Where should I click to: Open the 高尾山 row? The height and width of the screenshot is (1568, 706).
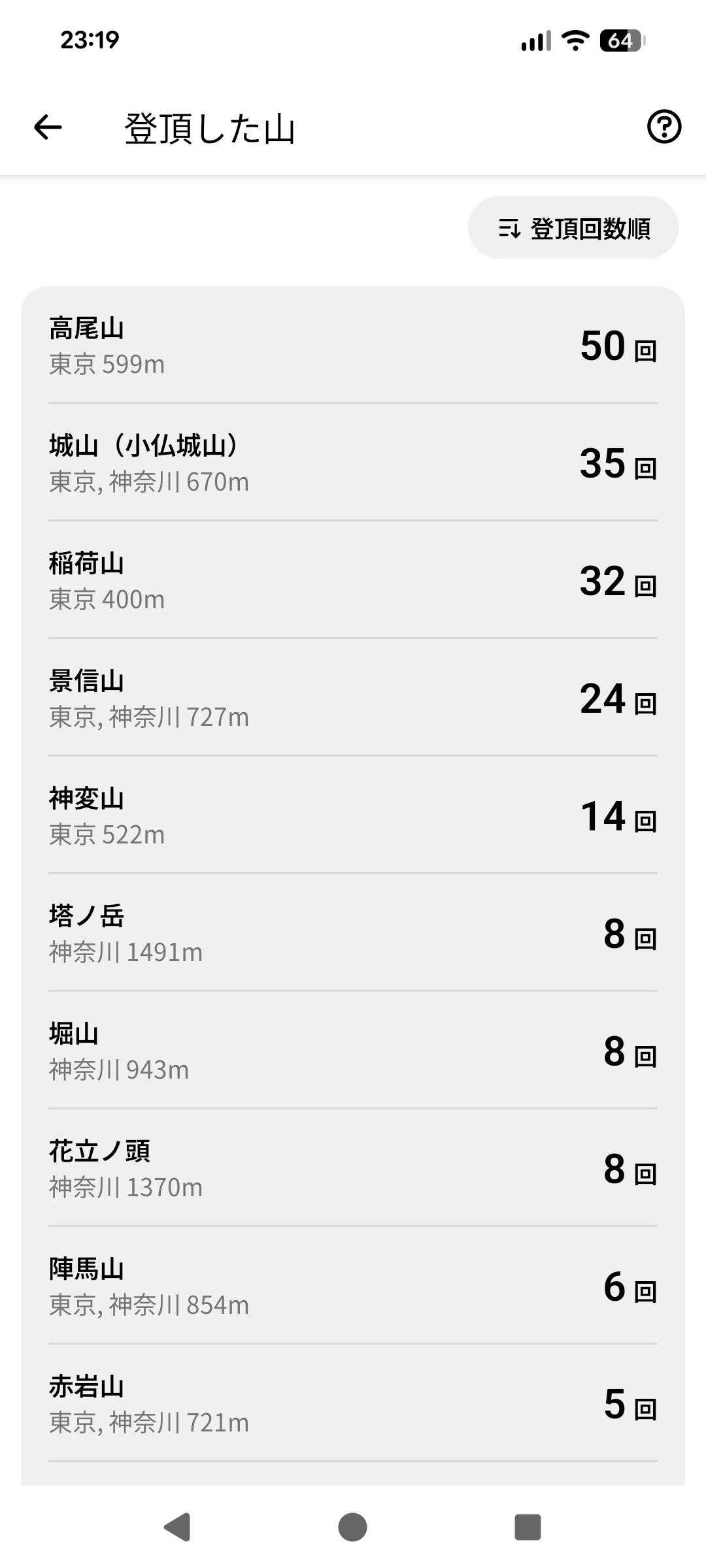point(353,345)
